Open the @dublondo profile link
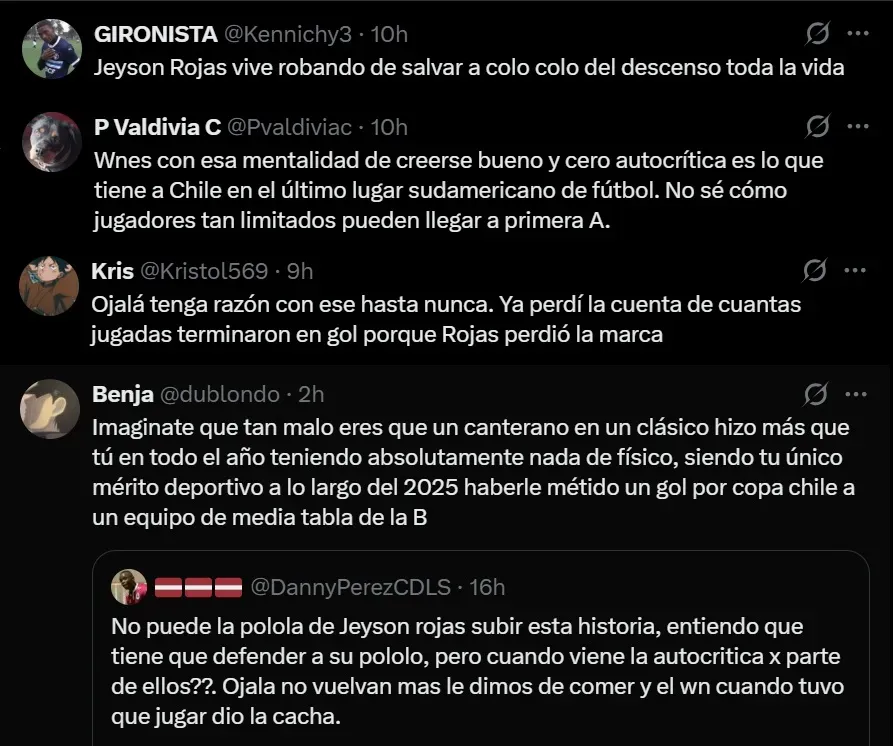This screenshot has height=746, width=893. pos(220,394)
